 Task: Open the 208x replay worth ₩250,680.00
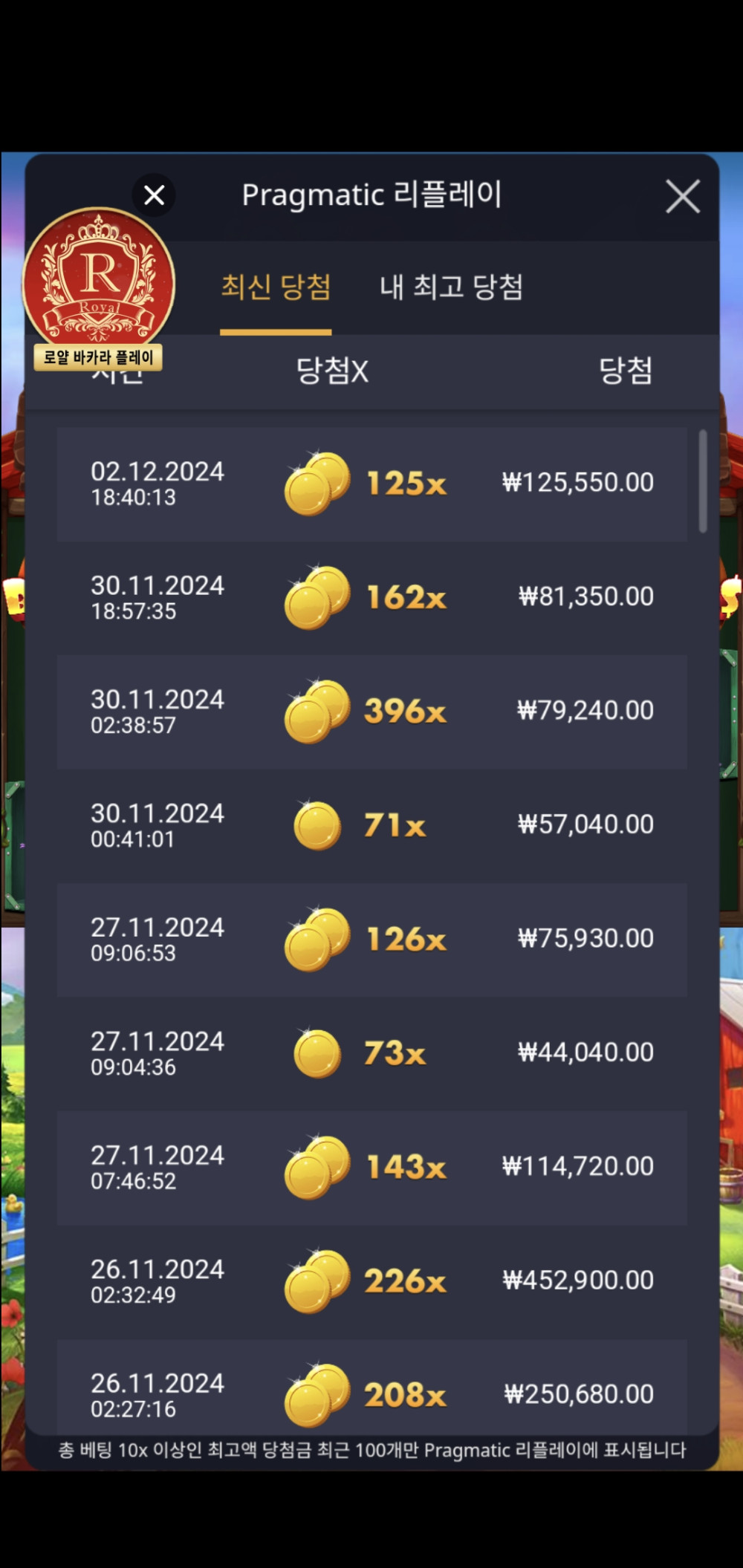pyautogui.click(x=371, y=1390)
